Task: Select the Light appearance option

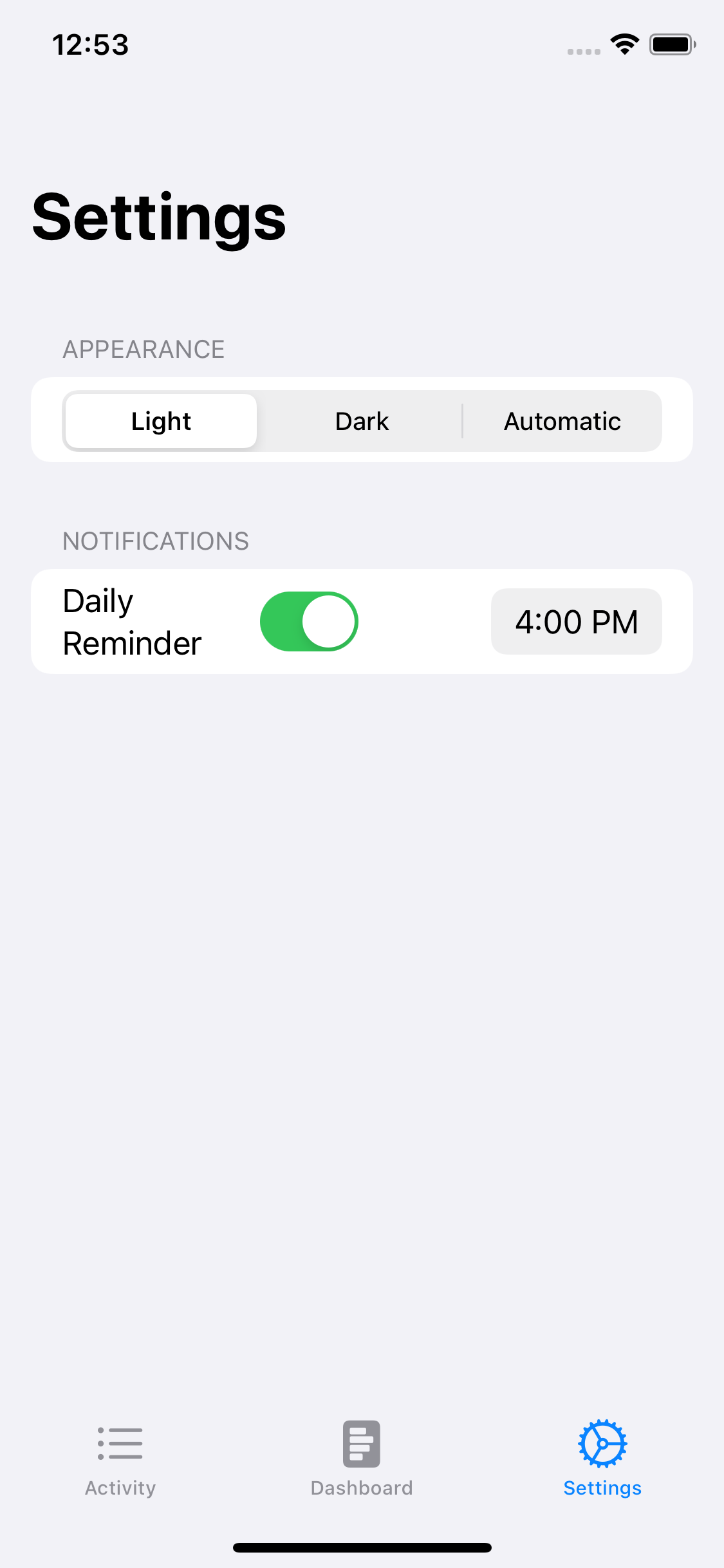Action: pos(161,421)
